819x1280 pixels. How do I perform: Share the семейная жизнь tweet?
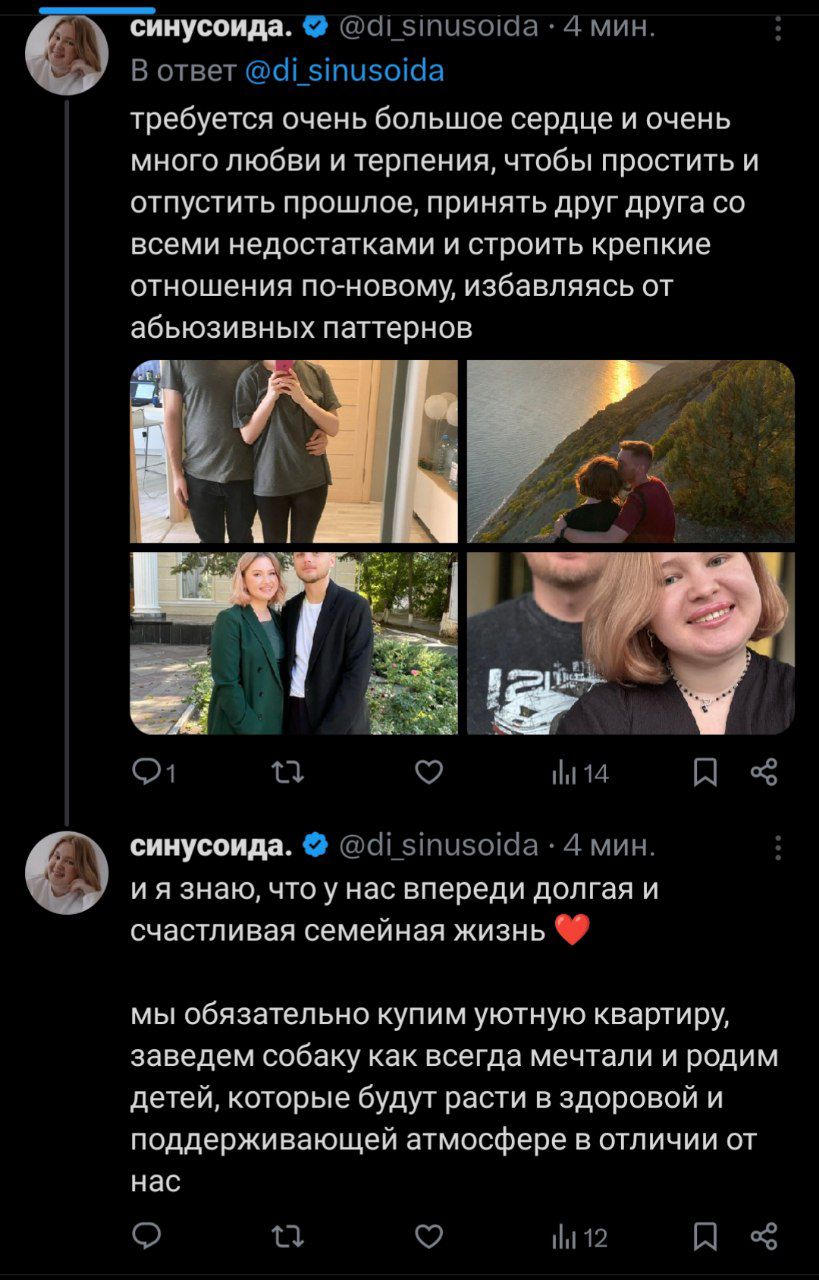[x=764, y=1237]
